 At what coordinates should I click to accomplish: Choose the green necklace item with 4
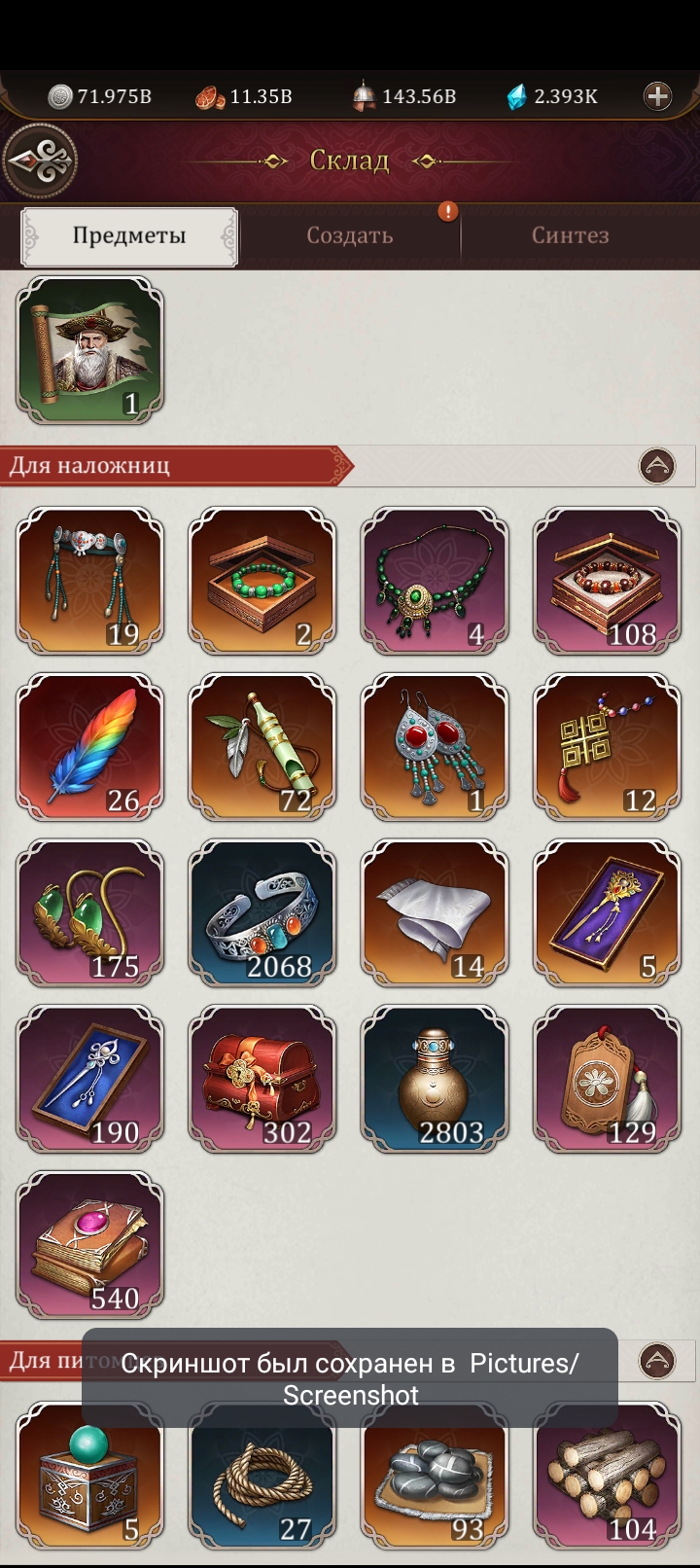click(434, 581)
